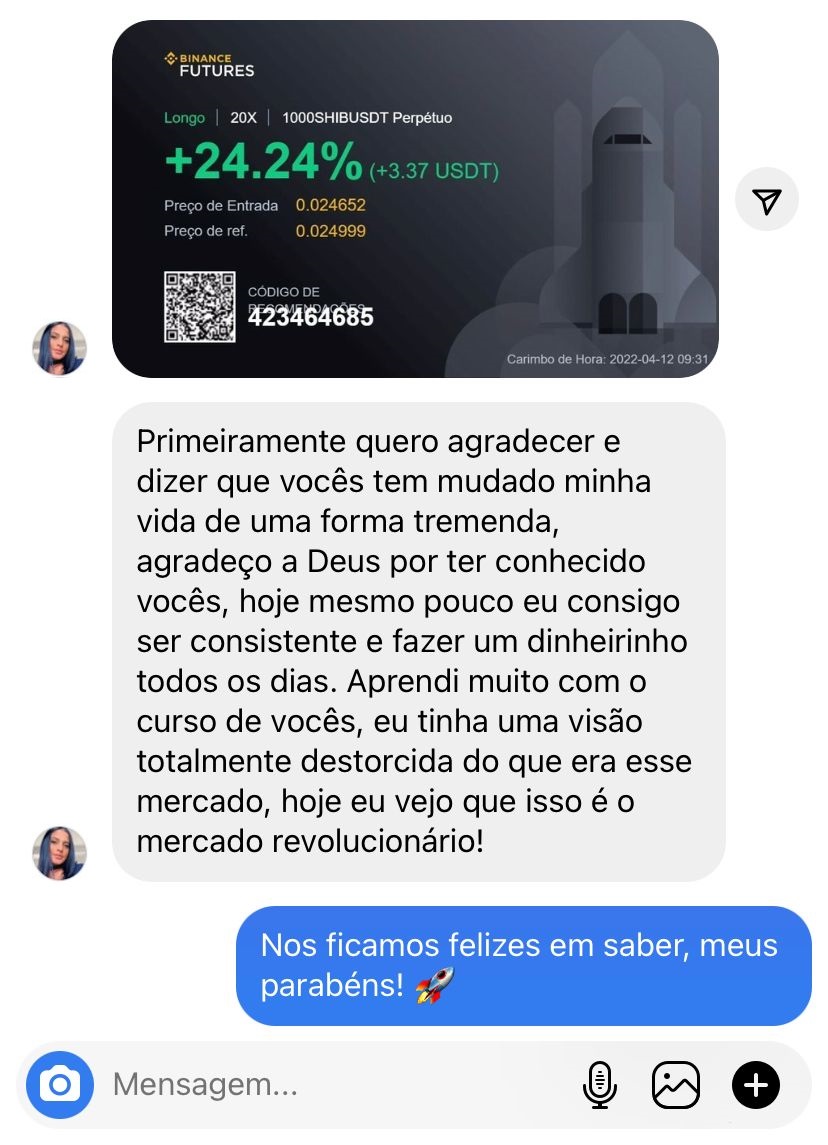The width and height of the screenshot is (828, 1145).
Task: Open the camera from message bar
Action: tap(60, 1084)
